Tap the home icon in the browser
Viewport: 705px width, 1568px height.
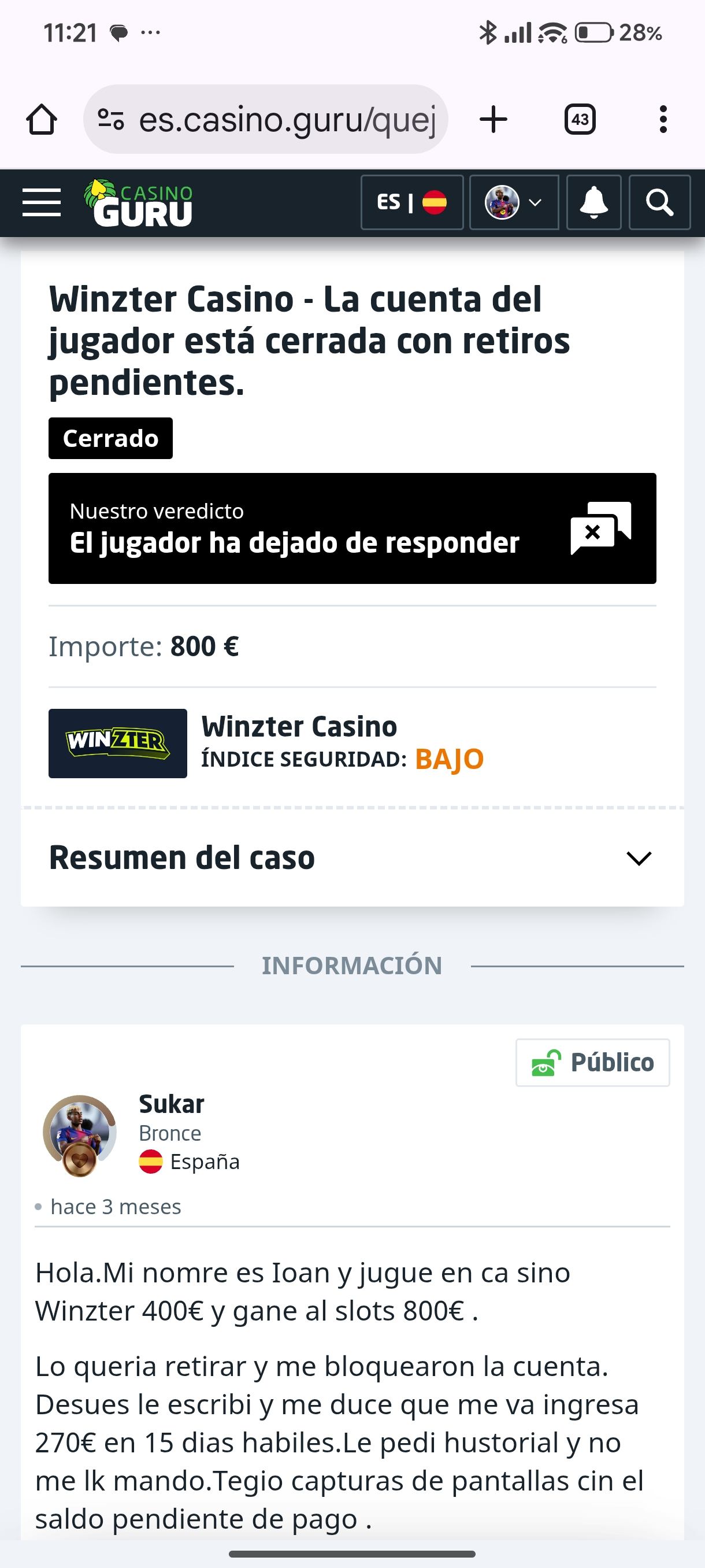pyautogui.click(x=41, y=119)
